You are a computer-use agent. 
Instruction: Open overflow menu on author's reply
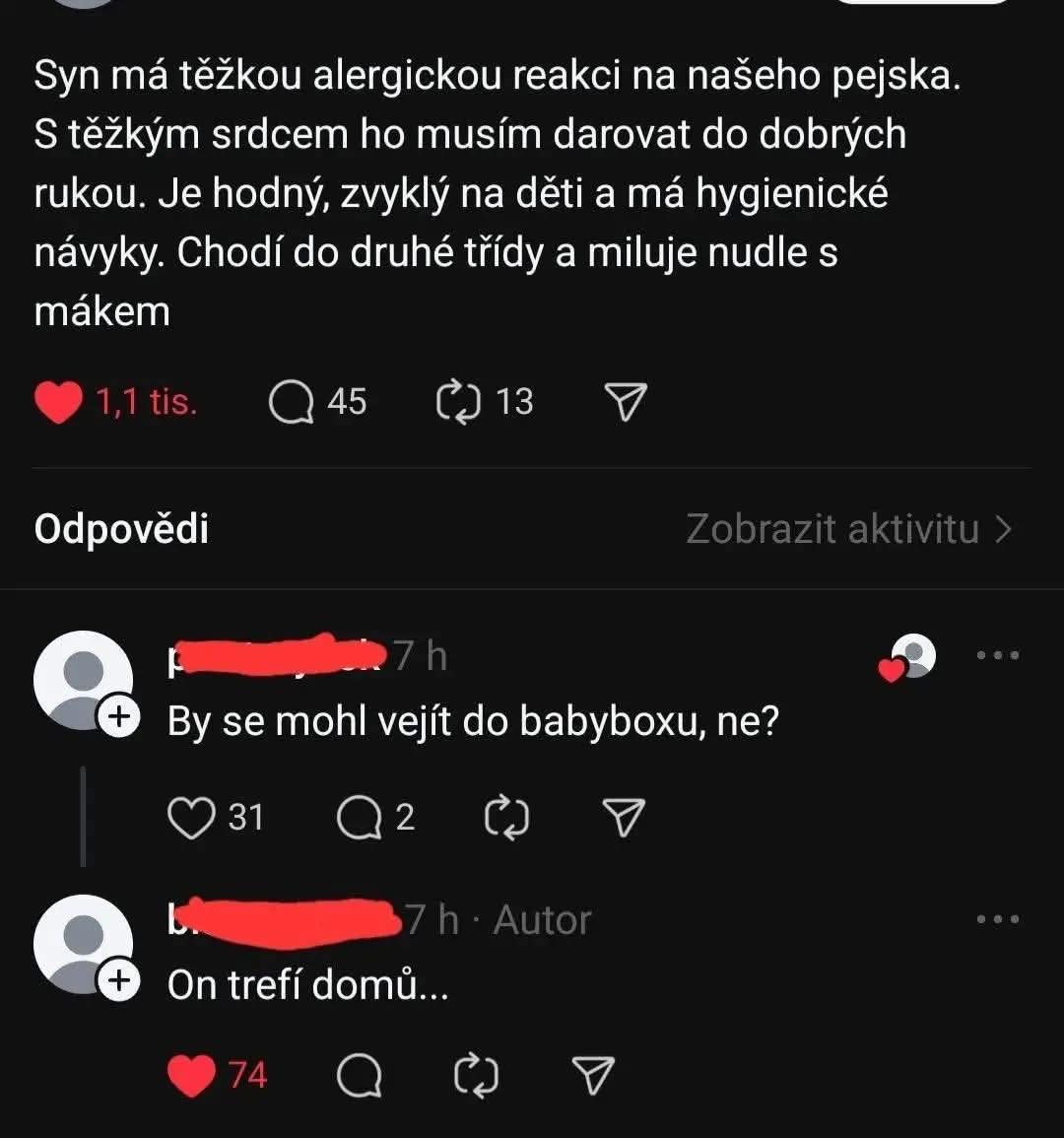point(998,919)
